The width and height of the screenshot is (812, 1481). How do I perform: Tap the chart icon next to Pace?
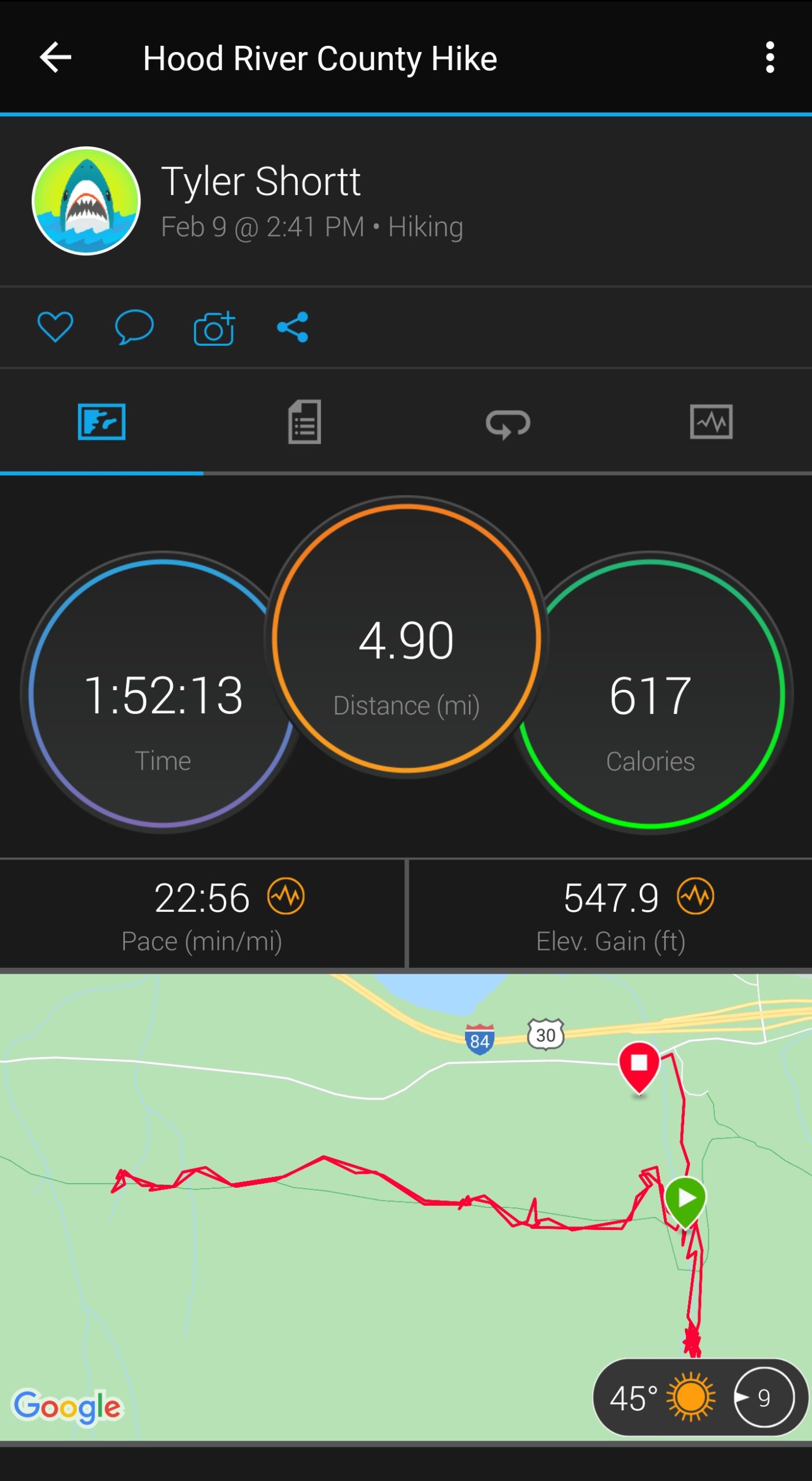click(x=286, y=896)
